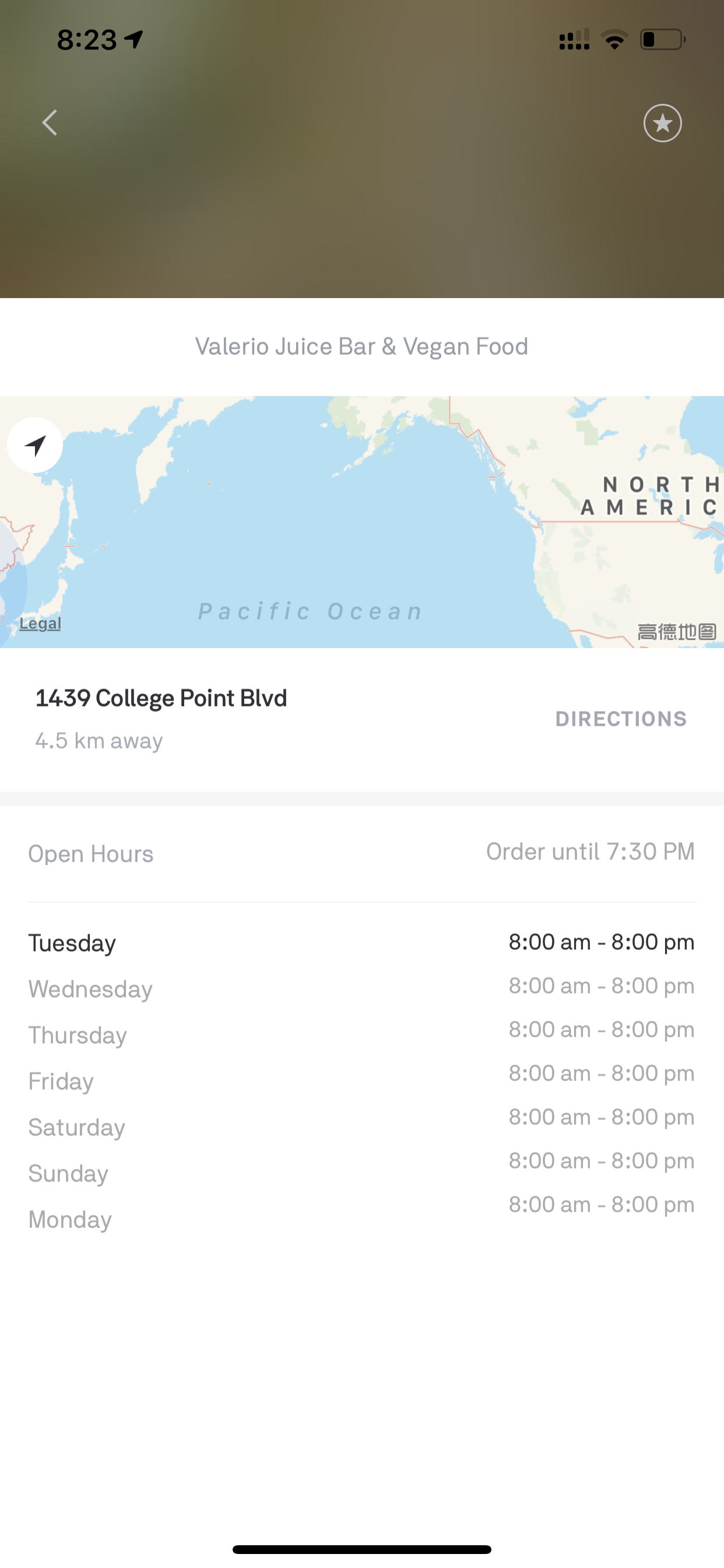The image size is (724, 1568).
Task: Recenter the map on my location
Action: tap(34, 445)
